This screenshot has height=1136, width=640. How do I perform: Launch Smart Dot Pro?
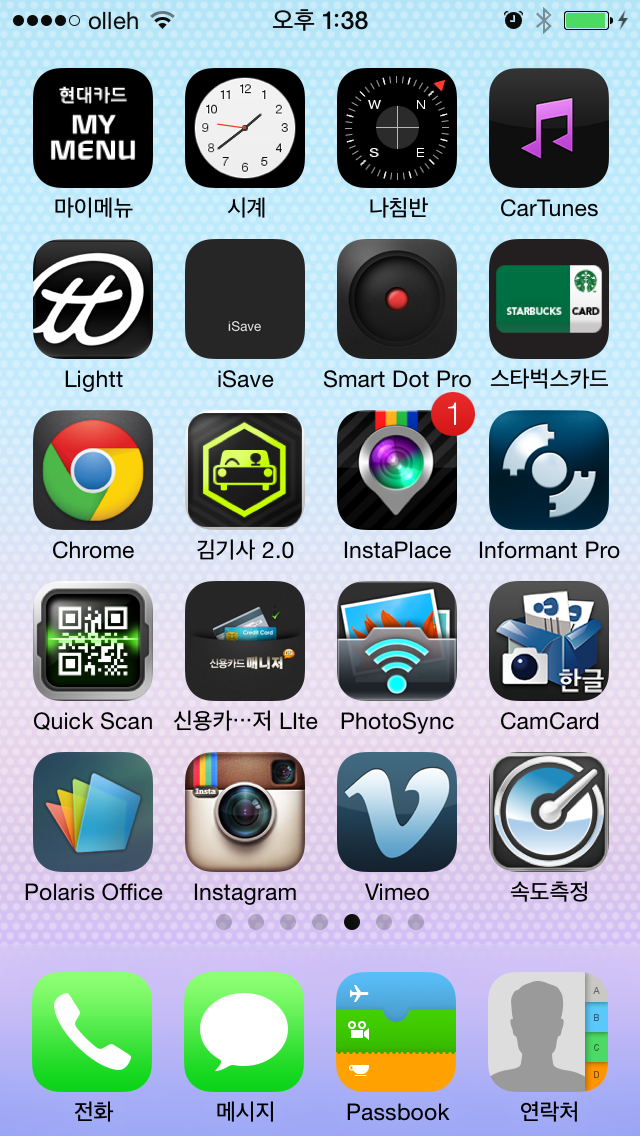pyautogui.click(x=397, y=299)
